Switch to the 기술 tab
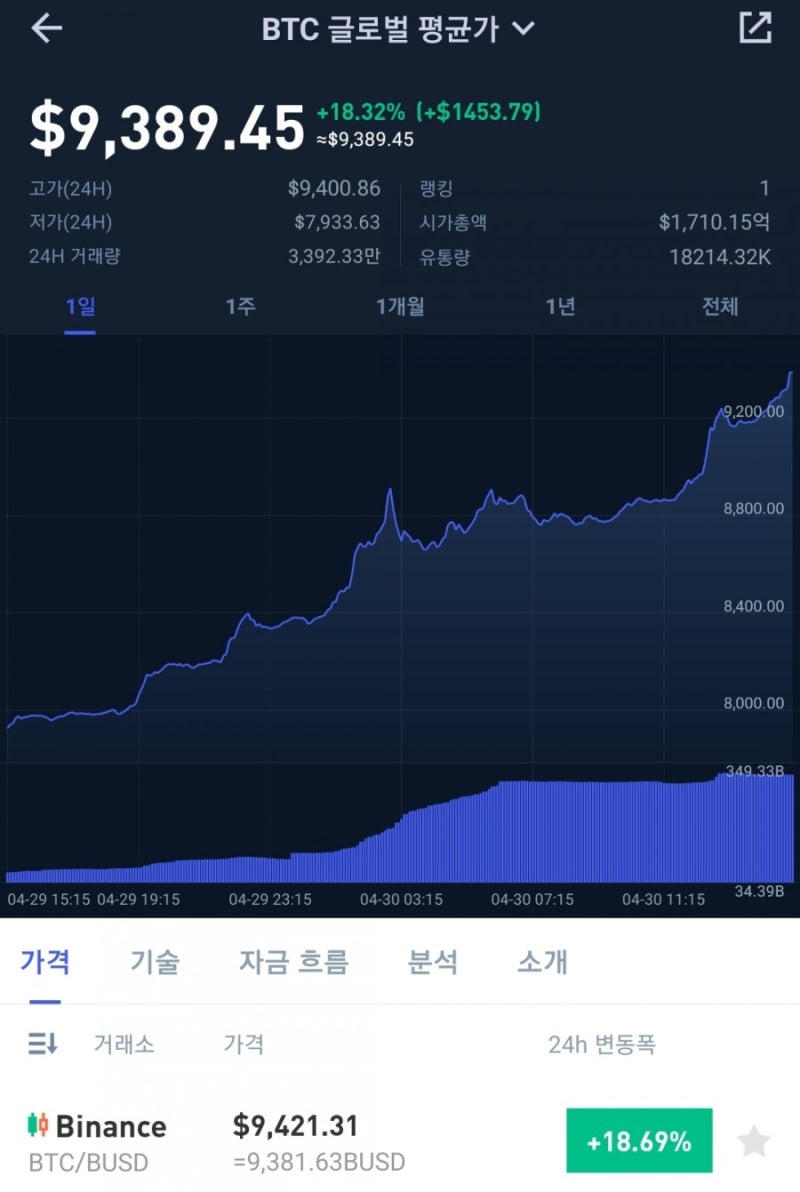This screenshot has width=800, height=1192. [155, 960]
